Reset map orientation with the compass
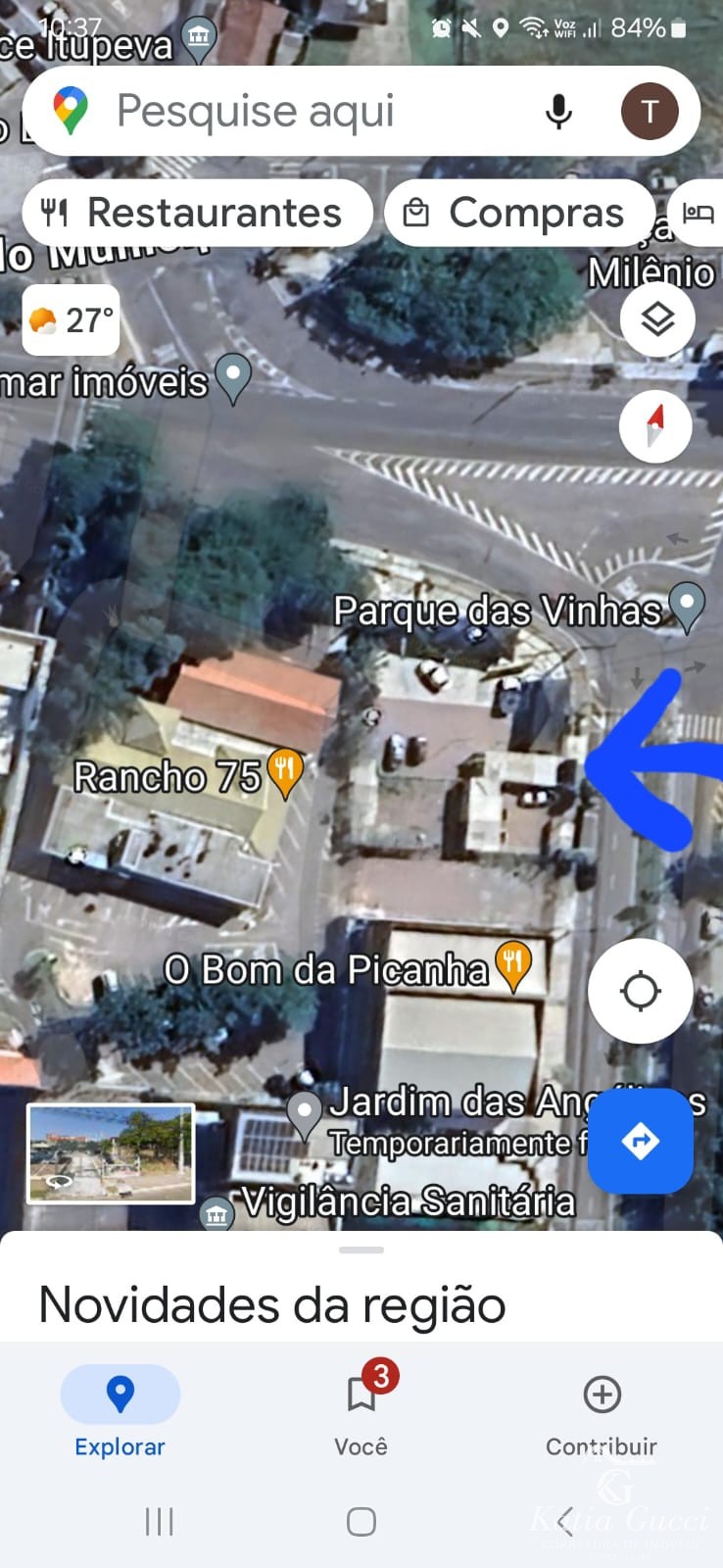723x1568 pixels. click(655, 426)
